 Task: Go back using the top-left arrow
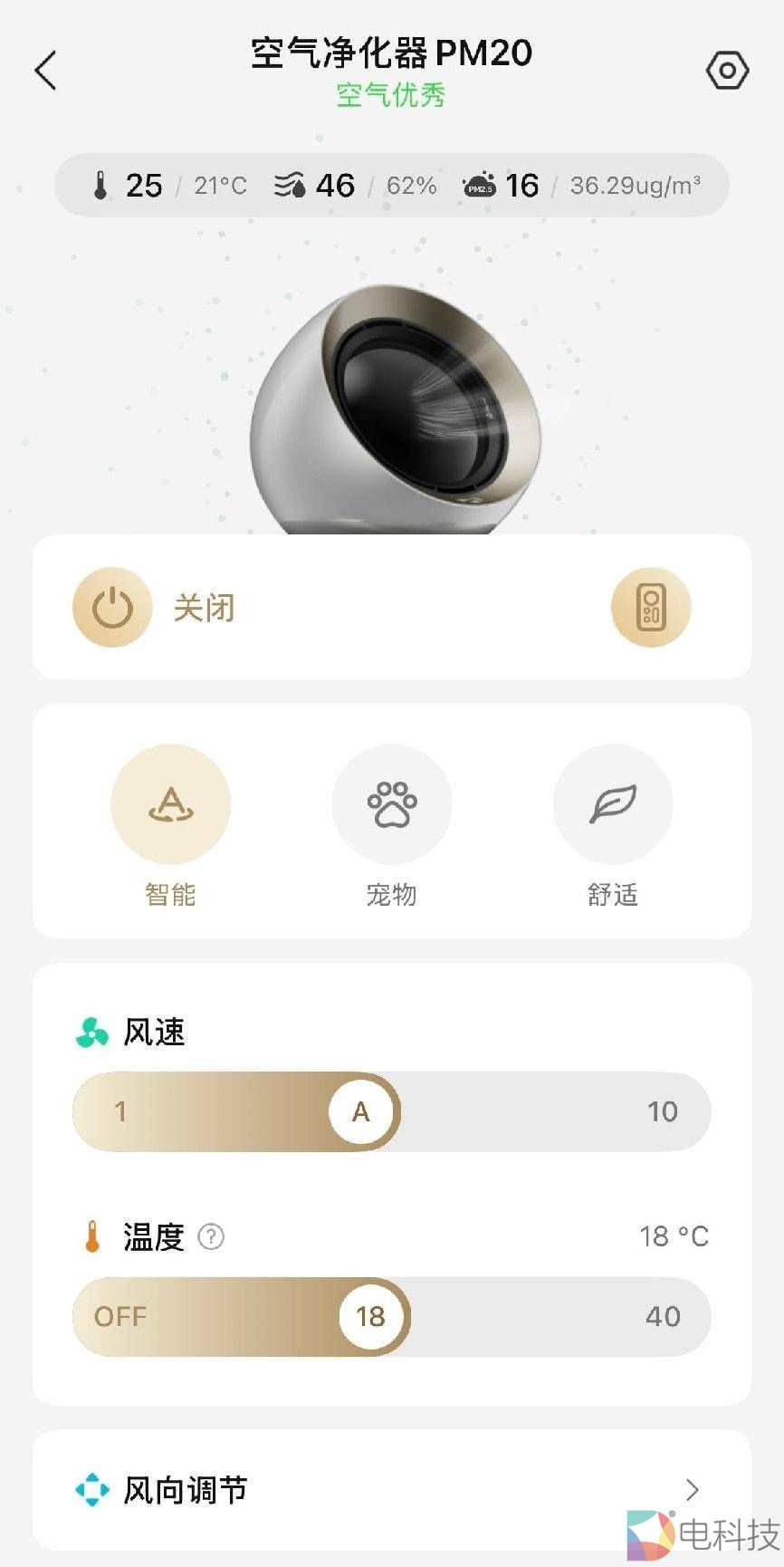tap(45, 71)
